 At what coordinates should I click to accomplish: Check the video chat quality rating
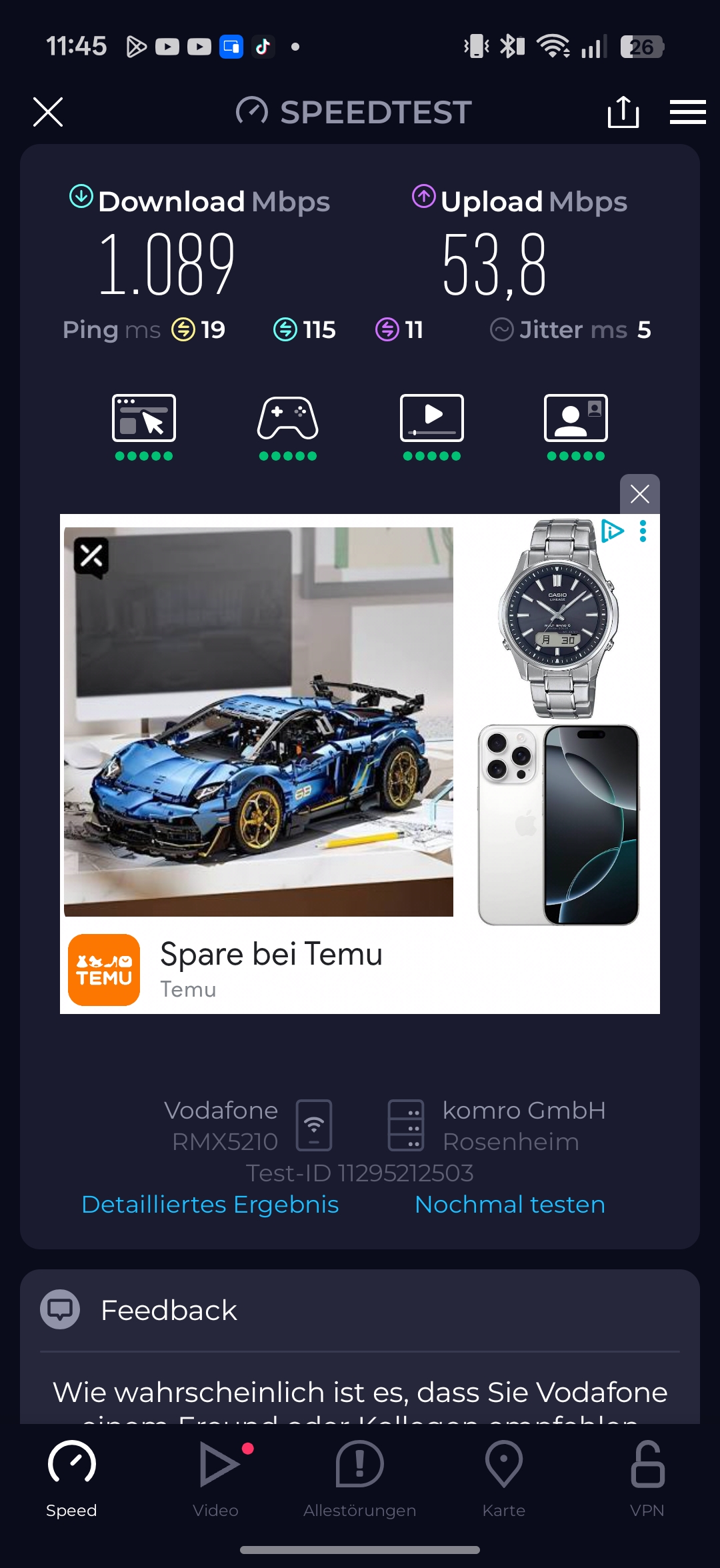point(576,427)
